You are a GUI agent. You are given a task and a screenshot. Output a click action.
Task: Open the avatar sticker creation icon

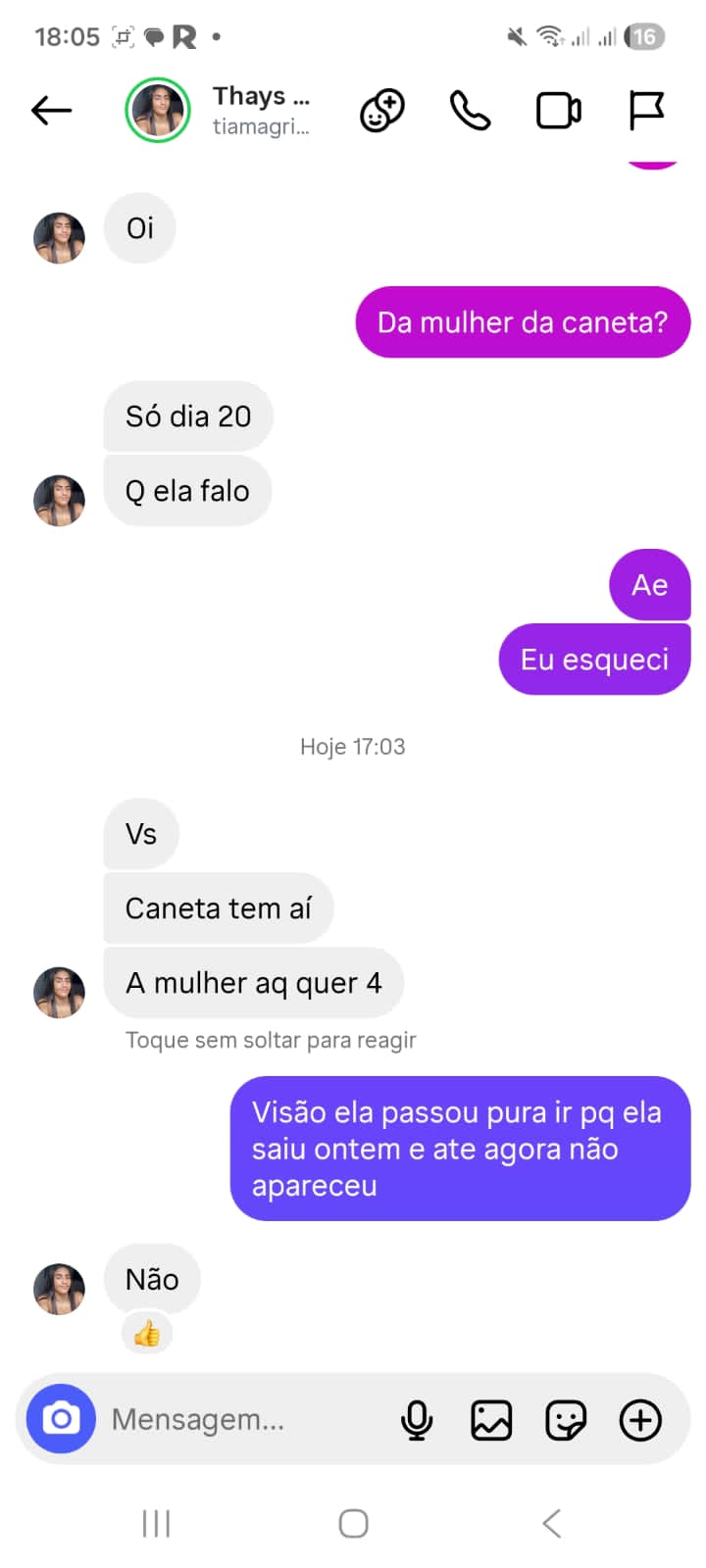click(x=382, y=110)
